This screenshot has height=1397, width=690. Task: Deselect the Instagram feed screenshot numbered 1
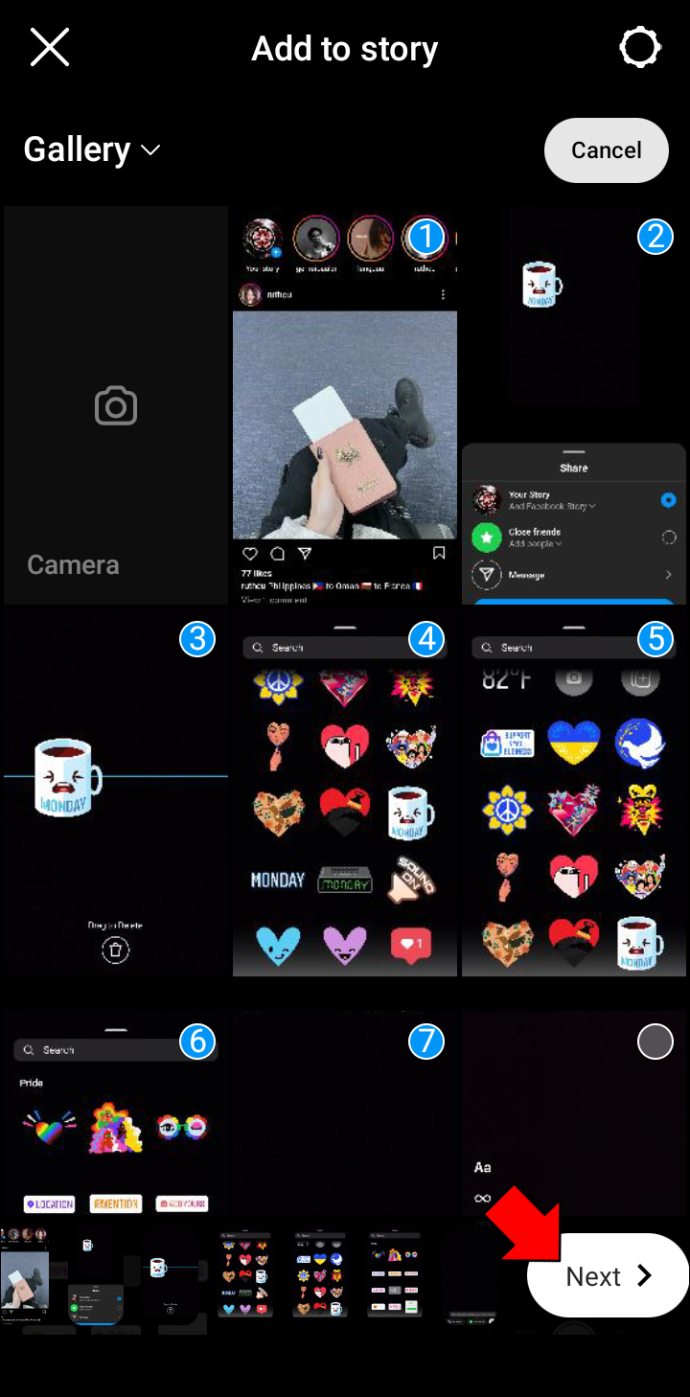(426, 237)
